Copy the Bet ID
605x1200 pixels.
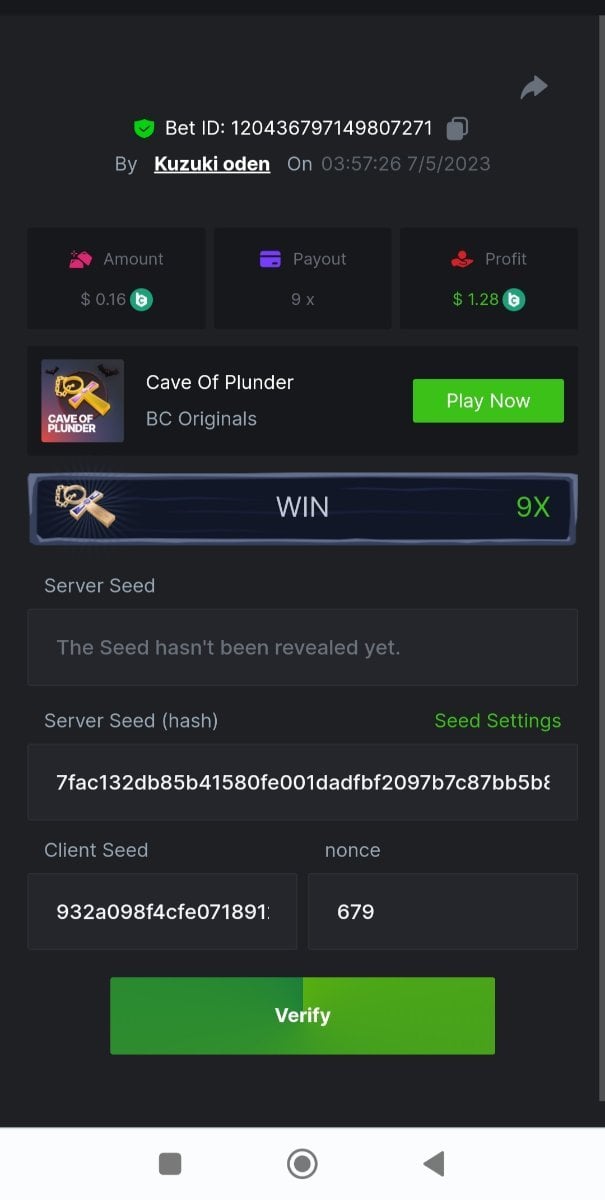[x=457, y=128]
